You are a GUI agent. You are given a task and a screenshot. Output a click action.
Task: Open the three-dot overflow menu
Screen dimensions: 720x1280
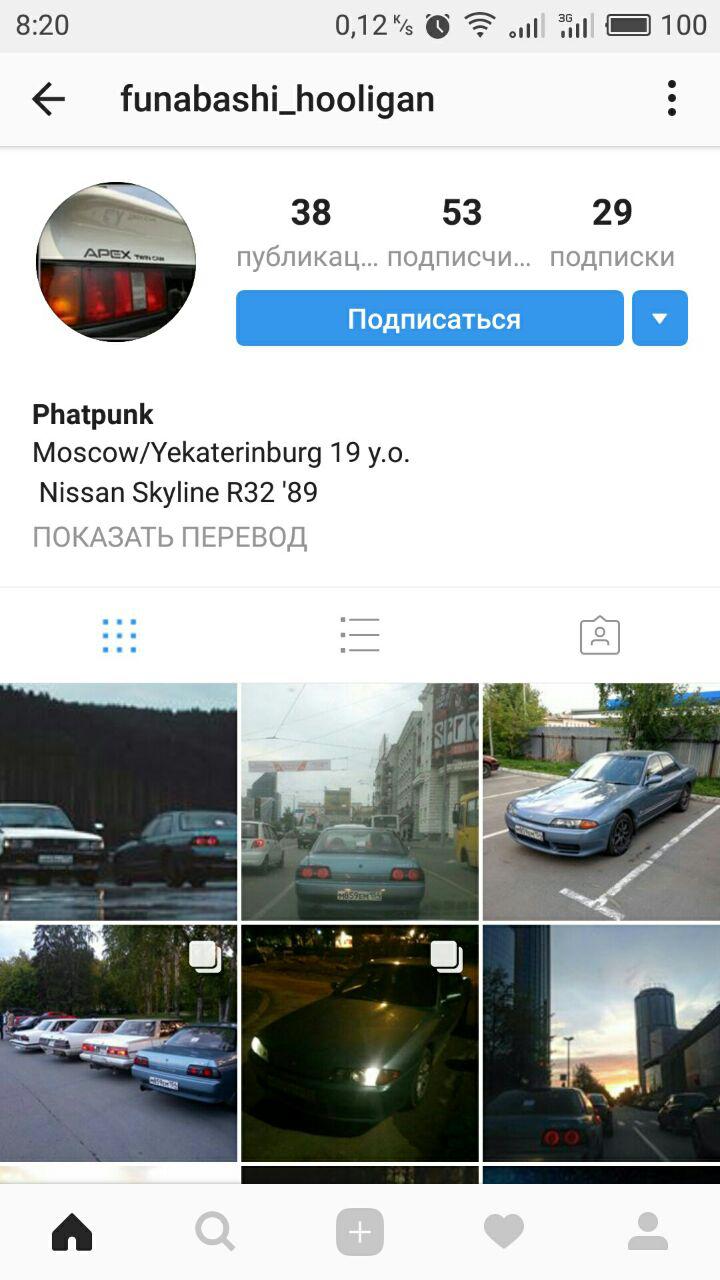tap(672, 99)
